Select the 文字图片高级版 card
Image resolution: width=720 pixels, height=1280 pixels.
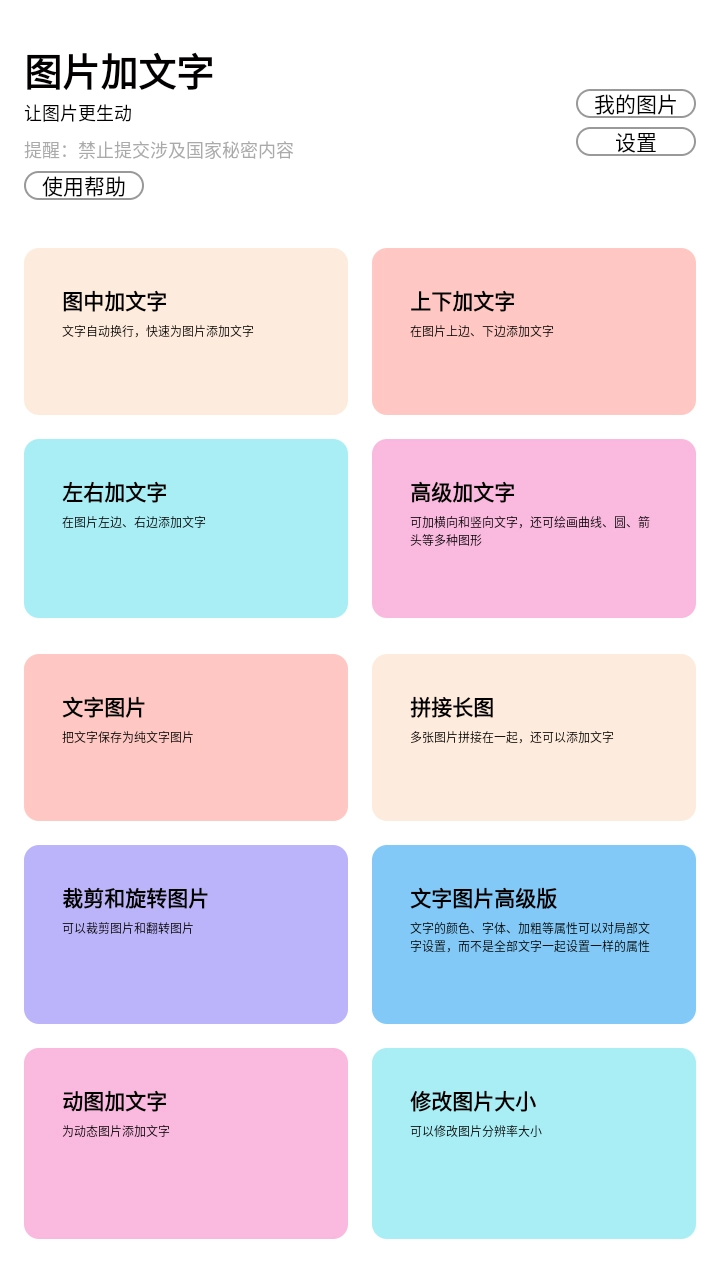(533, 933)
